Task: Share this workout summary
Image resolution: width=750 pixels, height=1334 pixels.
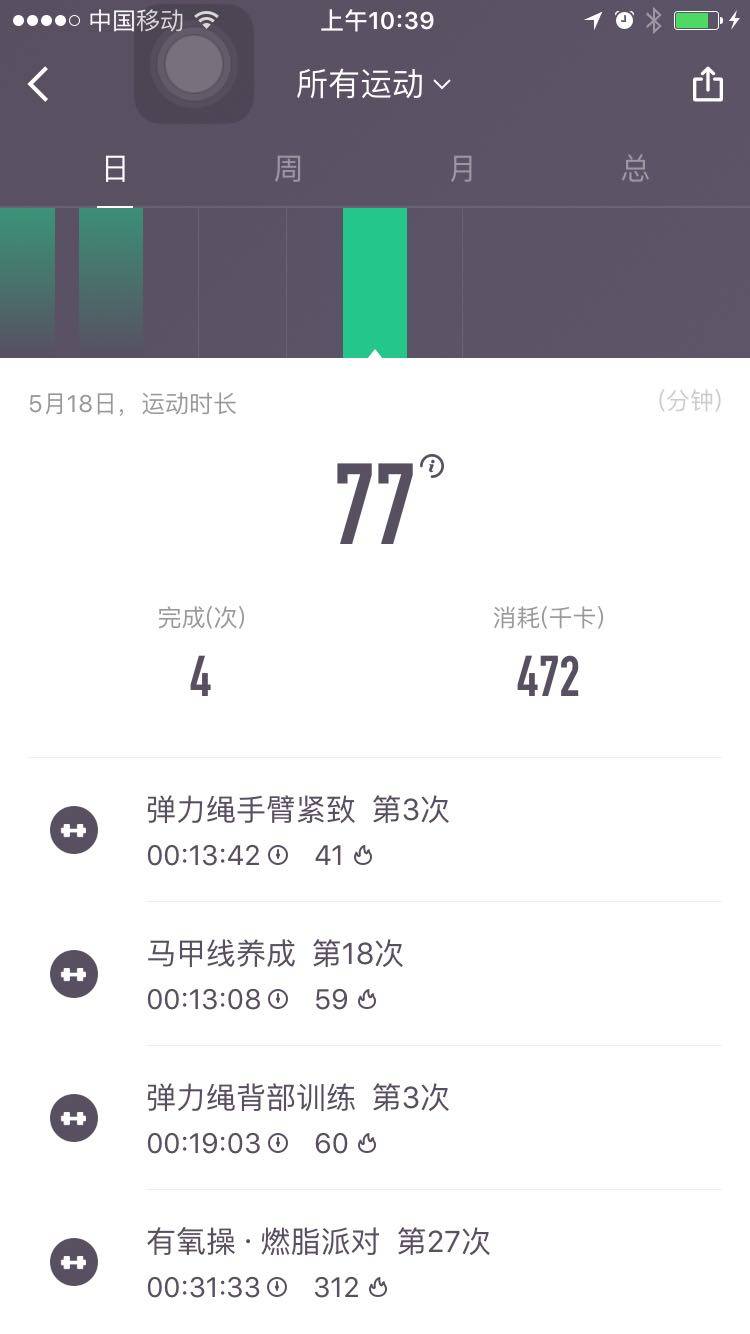Action: pyautogui.click(x=707, y=85)
